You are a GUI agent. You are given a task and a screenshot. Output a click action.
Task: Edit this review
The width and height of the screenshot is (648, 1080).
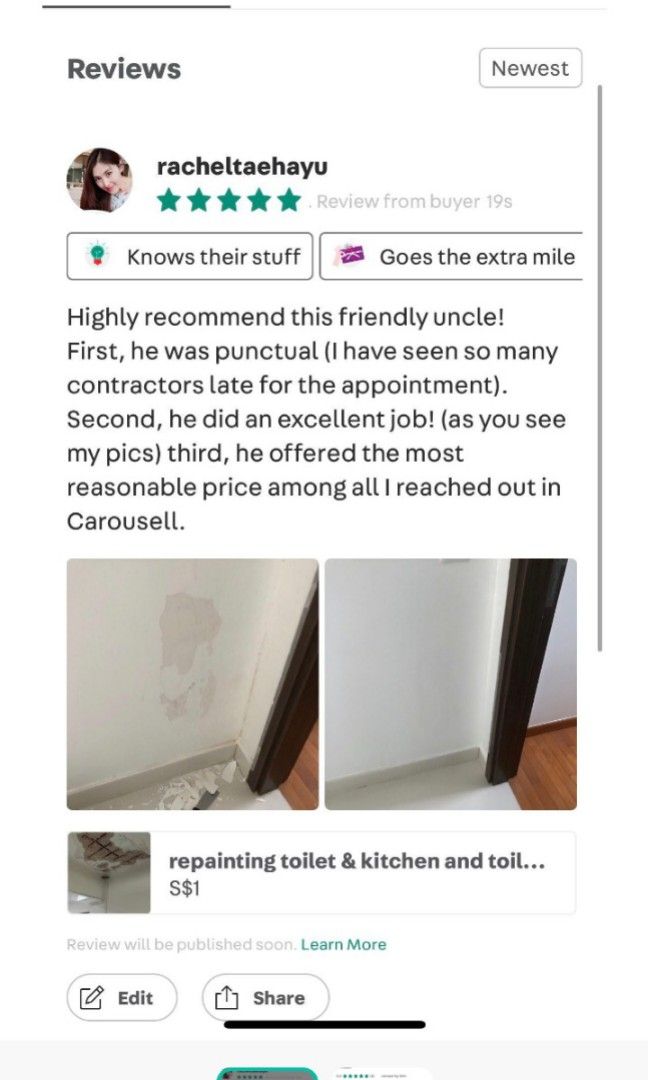pyautogui.click(x=121, y=998)
